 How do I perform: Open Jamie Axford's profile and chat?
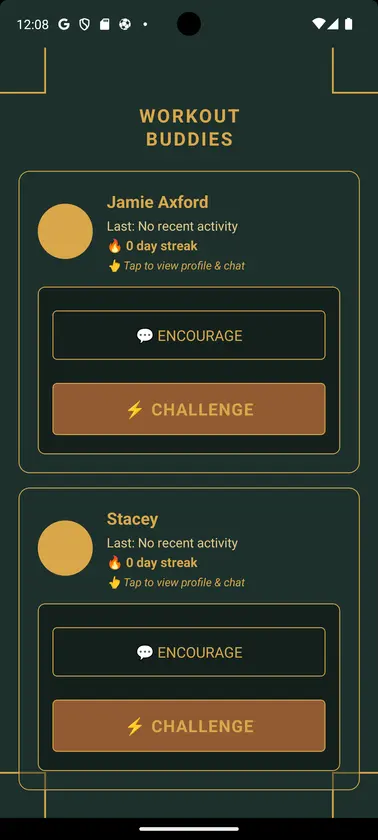click(x=177, y=266)
